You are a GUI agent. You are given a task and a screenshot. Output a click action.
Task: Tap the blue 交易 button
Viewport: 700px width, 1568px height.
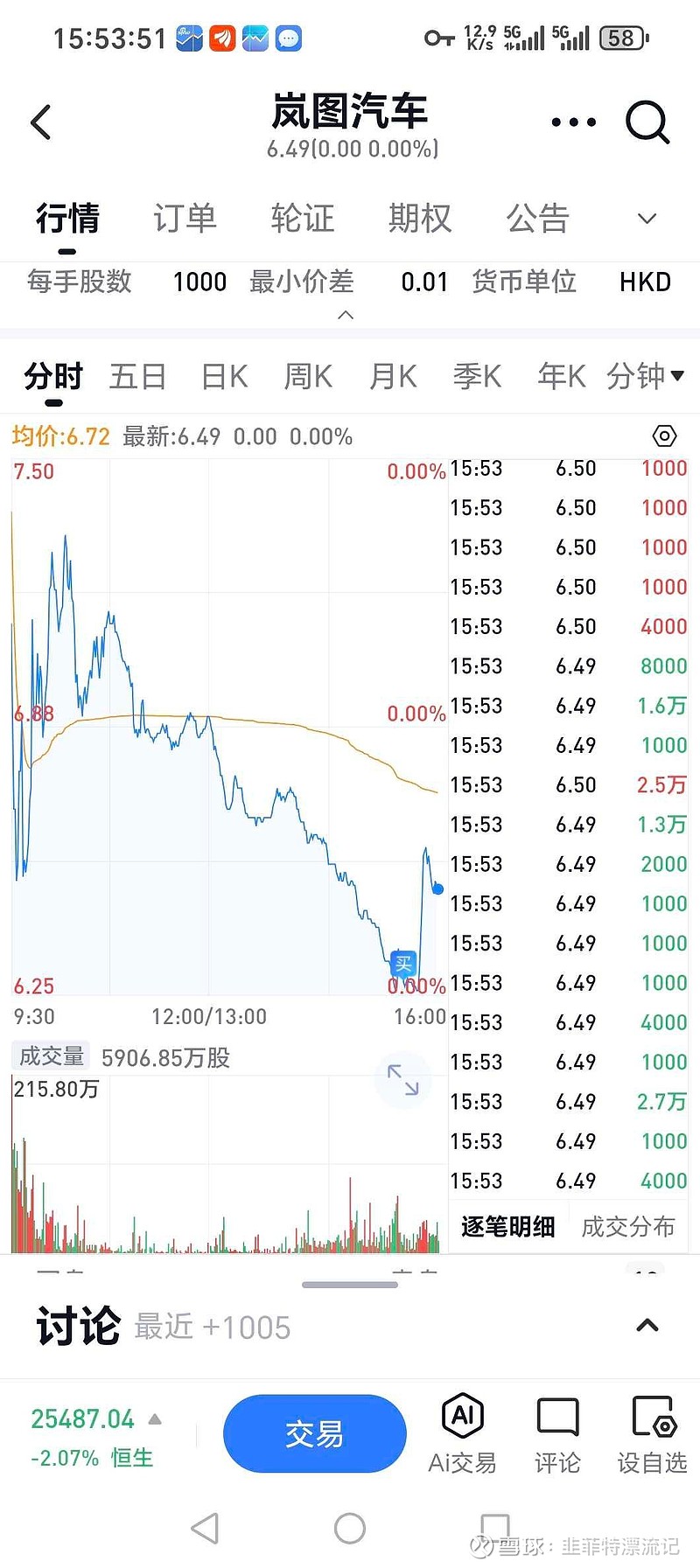point(314,1434)
